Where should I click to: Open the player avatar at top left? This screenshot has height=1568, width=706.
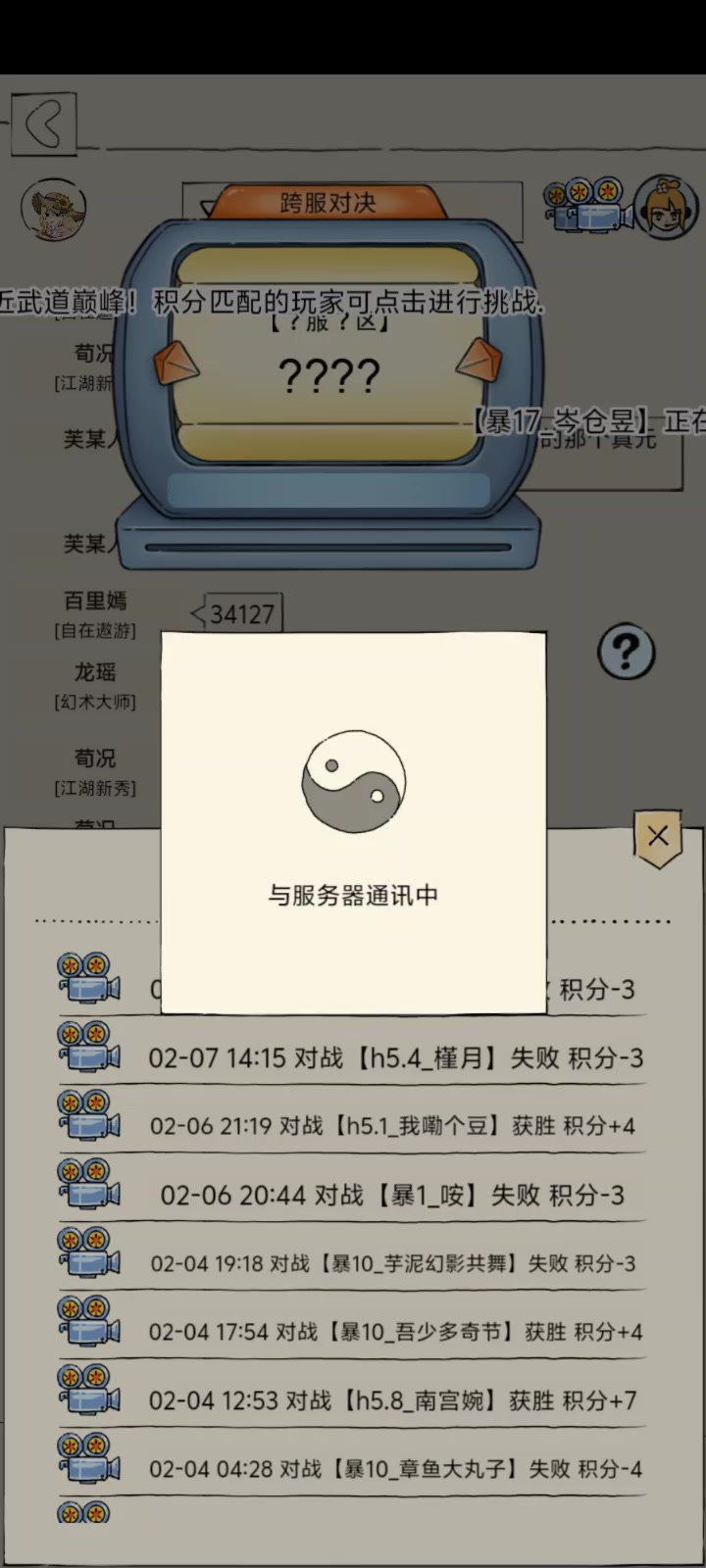[54, 210]
